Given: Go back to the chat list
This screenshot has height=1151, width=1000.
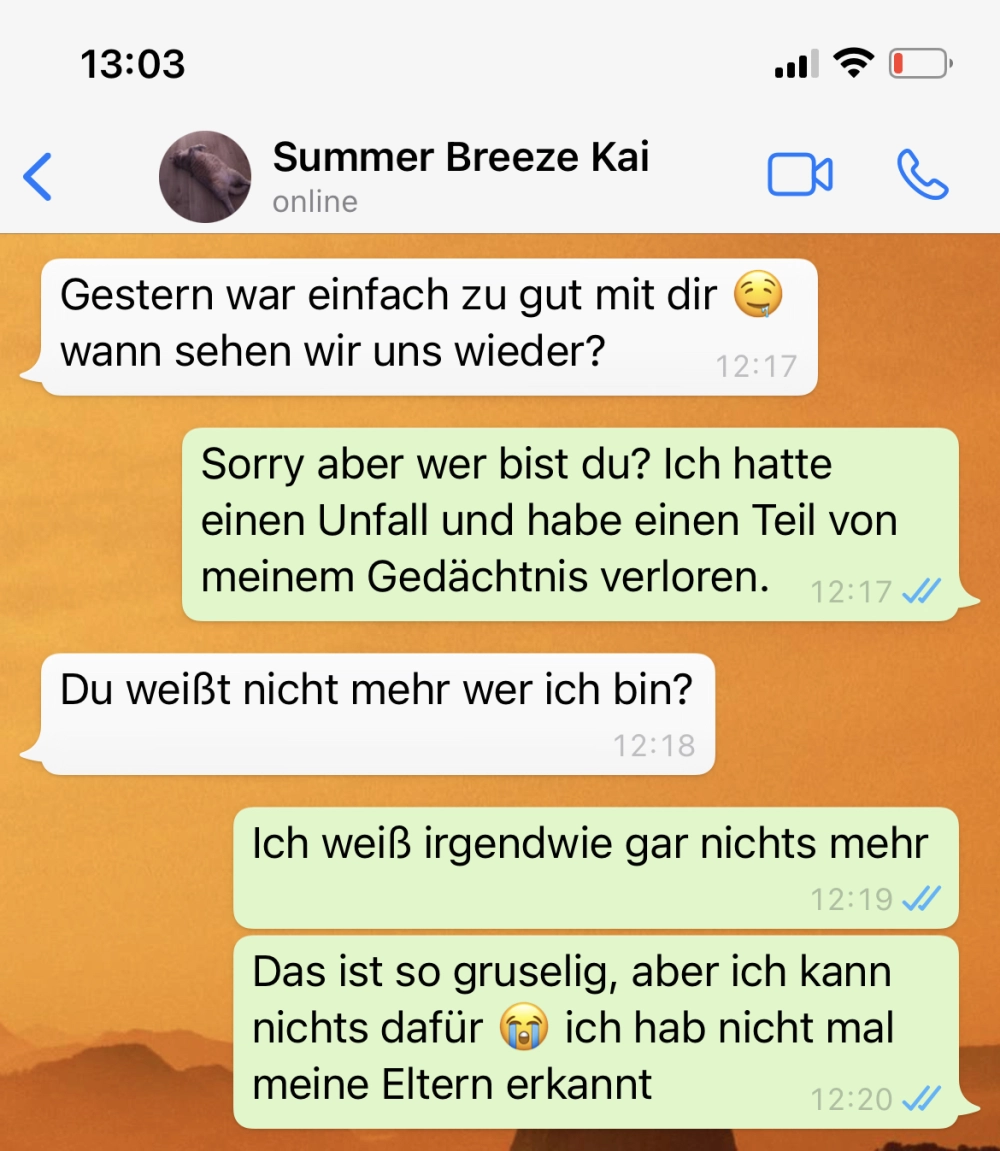Looking at the screenshot, I should pyautogui.click(x=37, y=177).
